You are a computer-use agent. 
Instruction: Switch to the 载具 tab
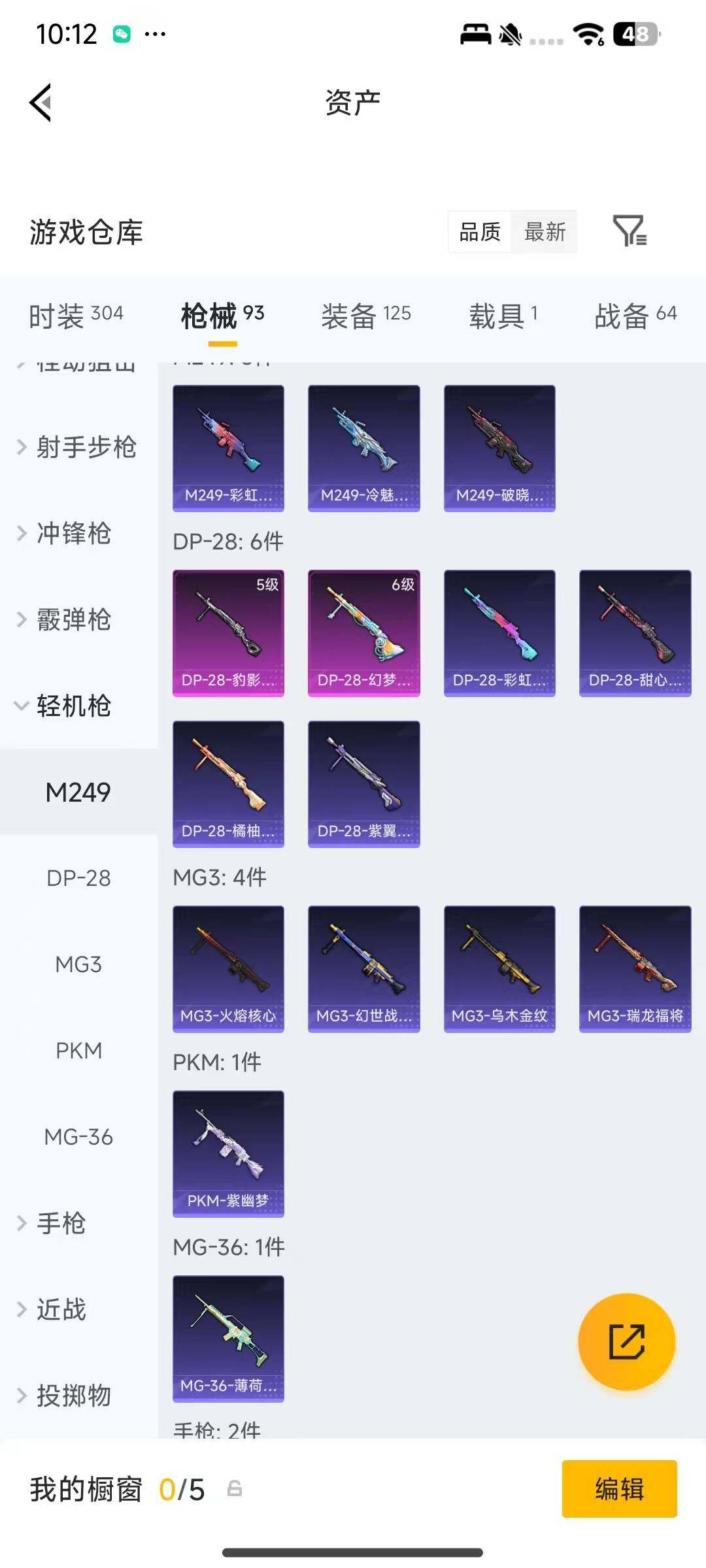[503, 316]
